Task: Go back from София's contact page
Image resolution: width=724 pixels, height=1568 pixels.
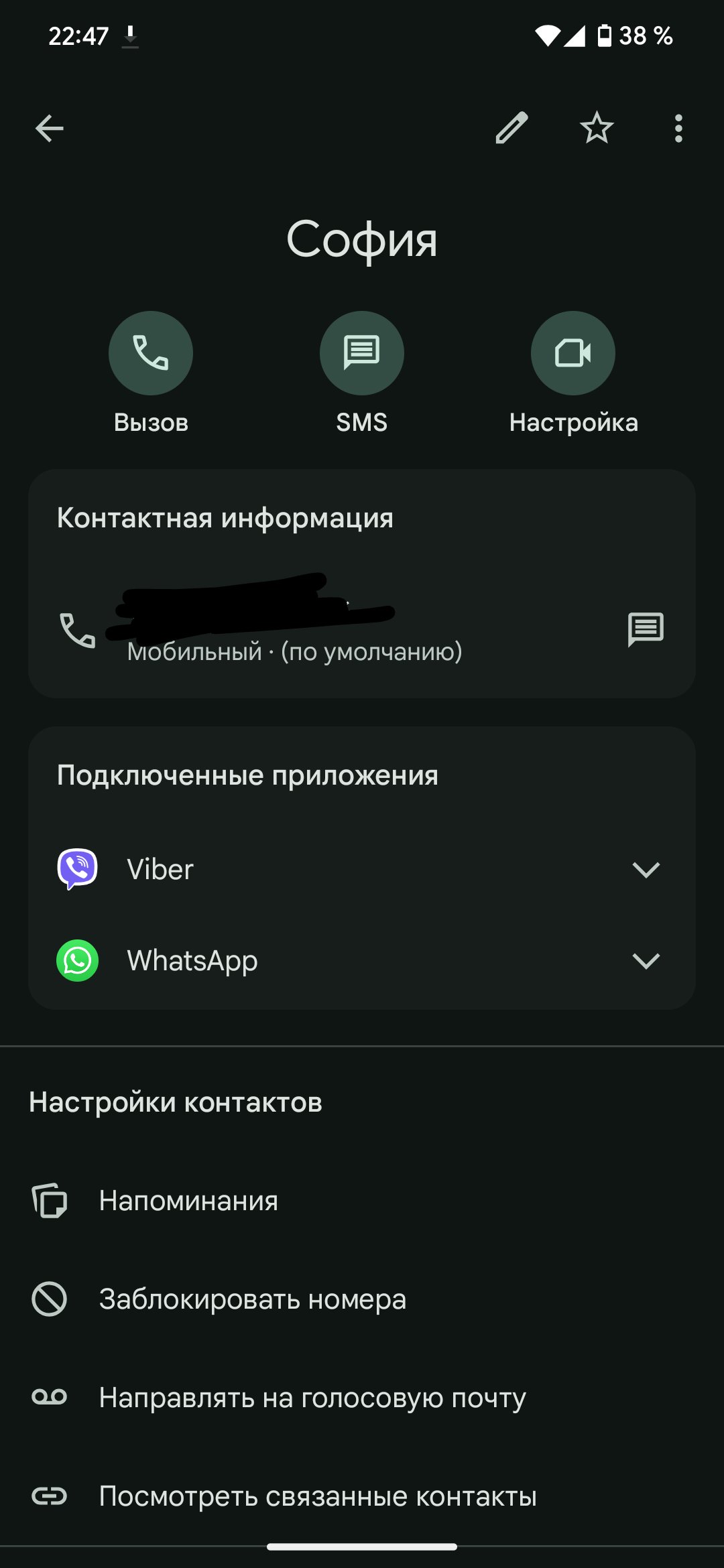Action: (50, 129)
